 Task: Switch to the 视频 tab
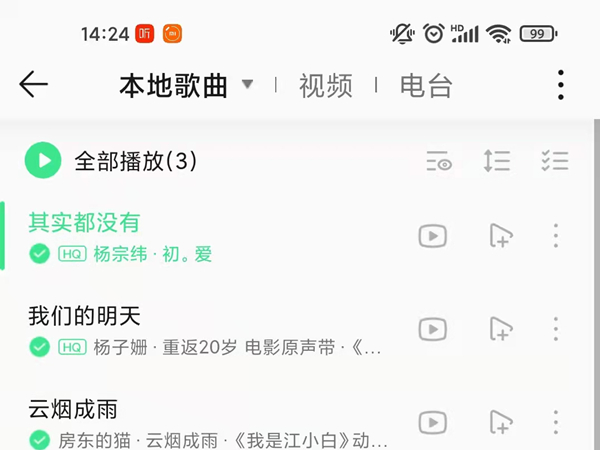pos(325,86)
